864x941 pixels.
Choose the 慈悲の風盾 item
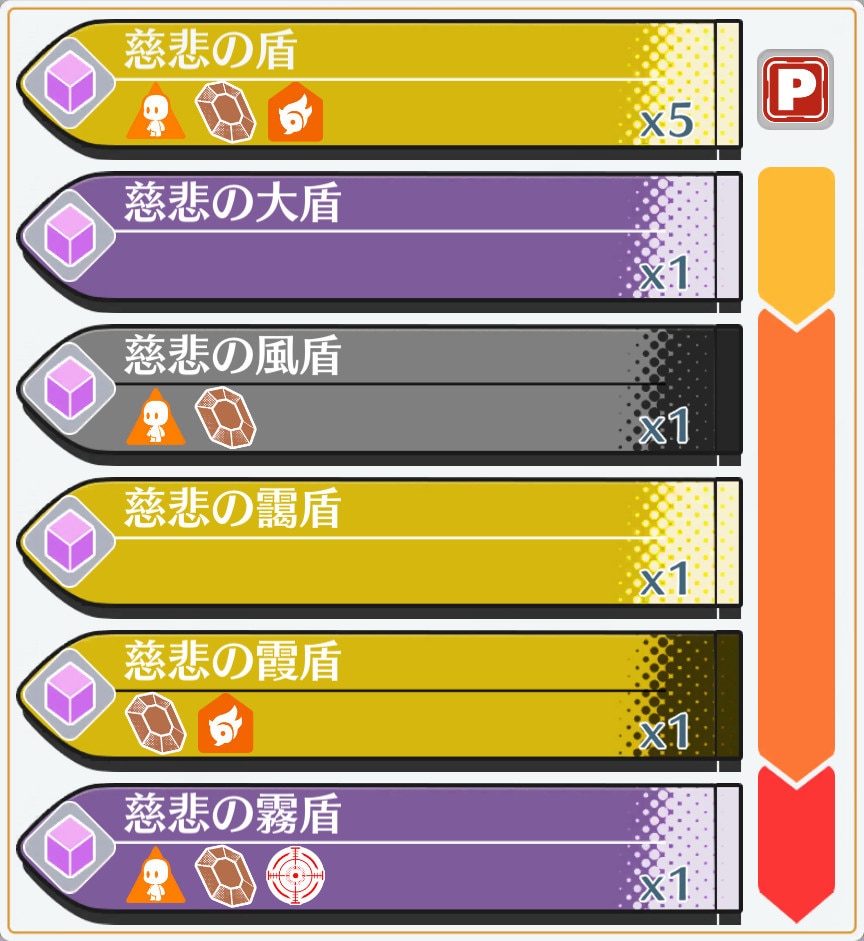[x=380, y=394]
